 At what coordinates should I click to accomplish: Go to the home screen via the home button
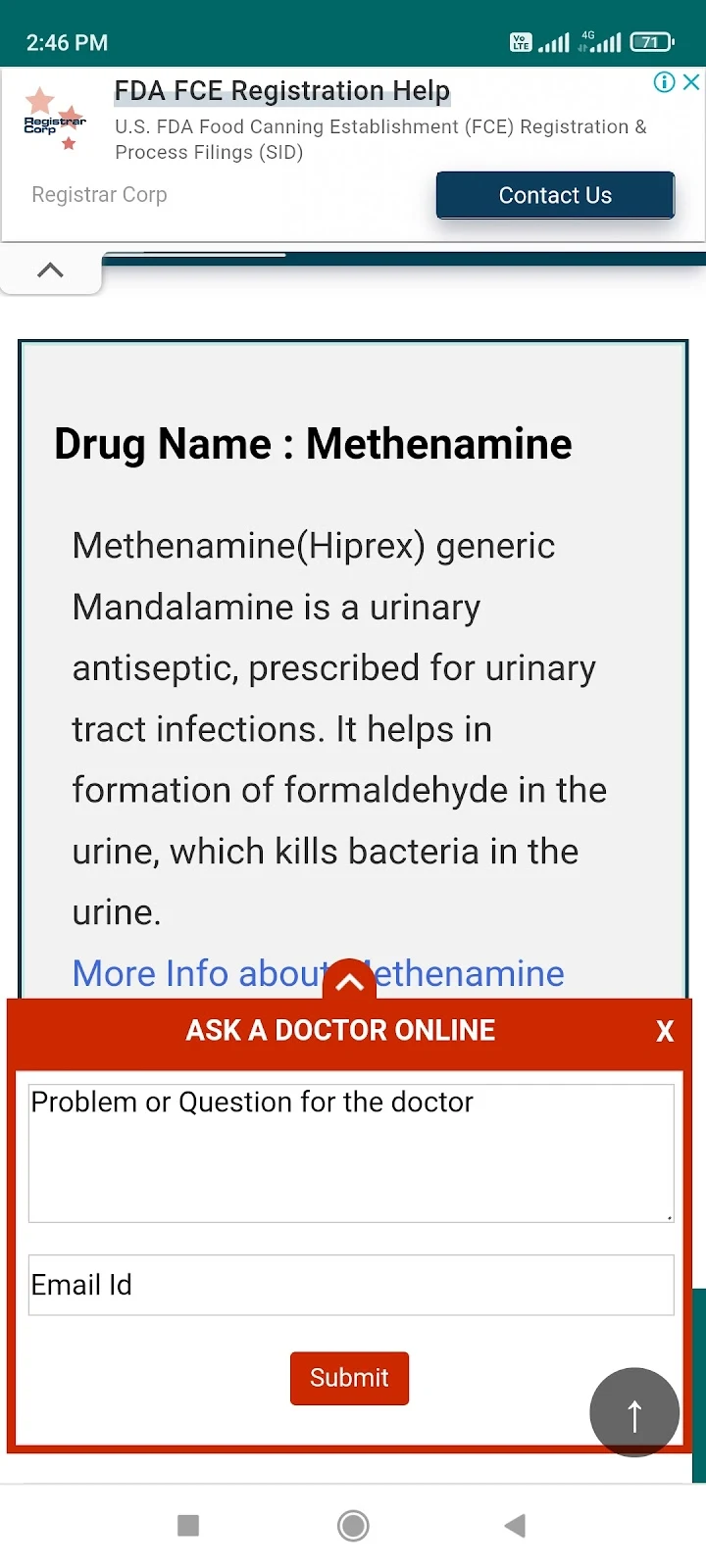pos(353,1526)
